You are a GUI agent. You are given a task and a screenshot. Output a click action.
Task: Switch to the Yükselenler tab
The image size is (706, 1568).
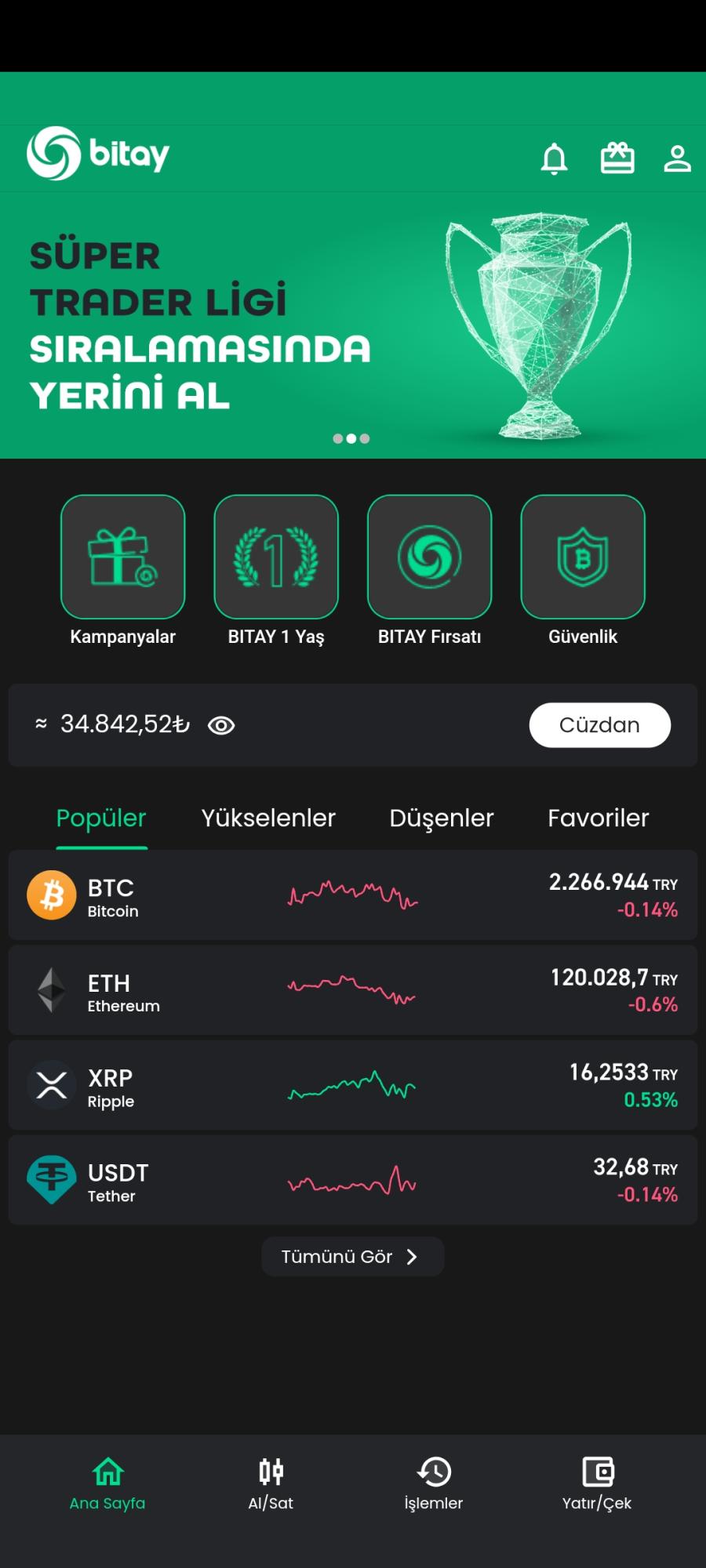268,818
